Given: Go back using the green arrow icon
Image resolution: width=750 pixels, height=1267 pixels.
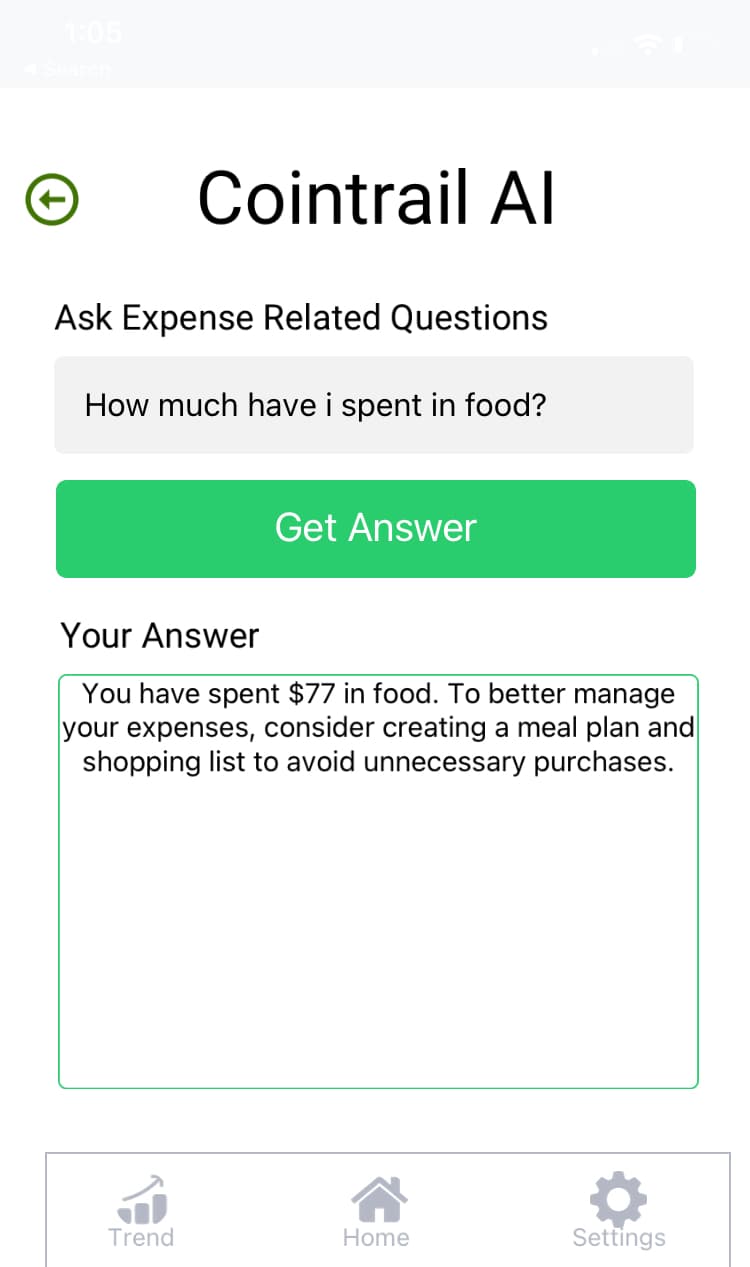Looking at the screenshot, I should 52,199.
